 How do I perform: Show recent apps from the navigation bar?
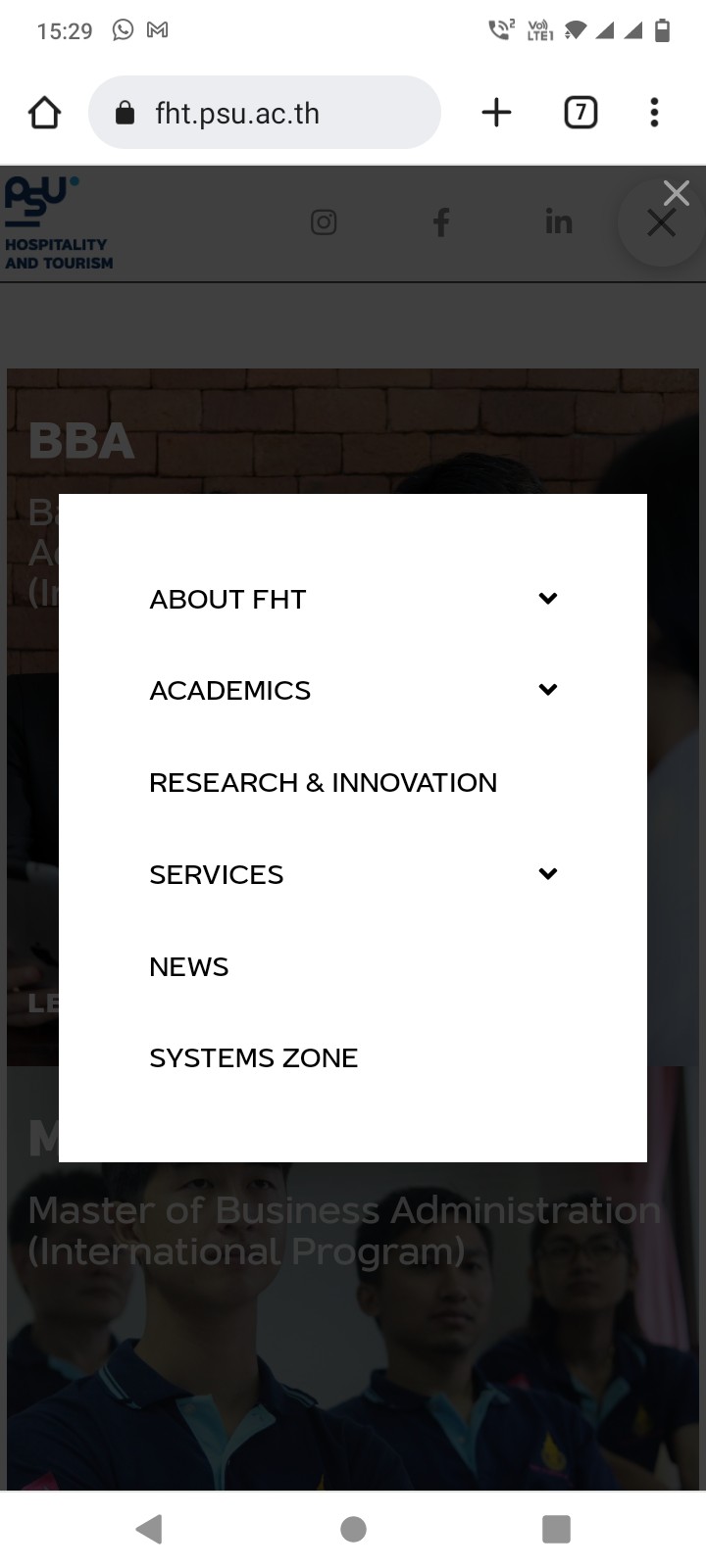click(556, 1529)
